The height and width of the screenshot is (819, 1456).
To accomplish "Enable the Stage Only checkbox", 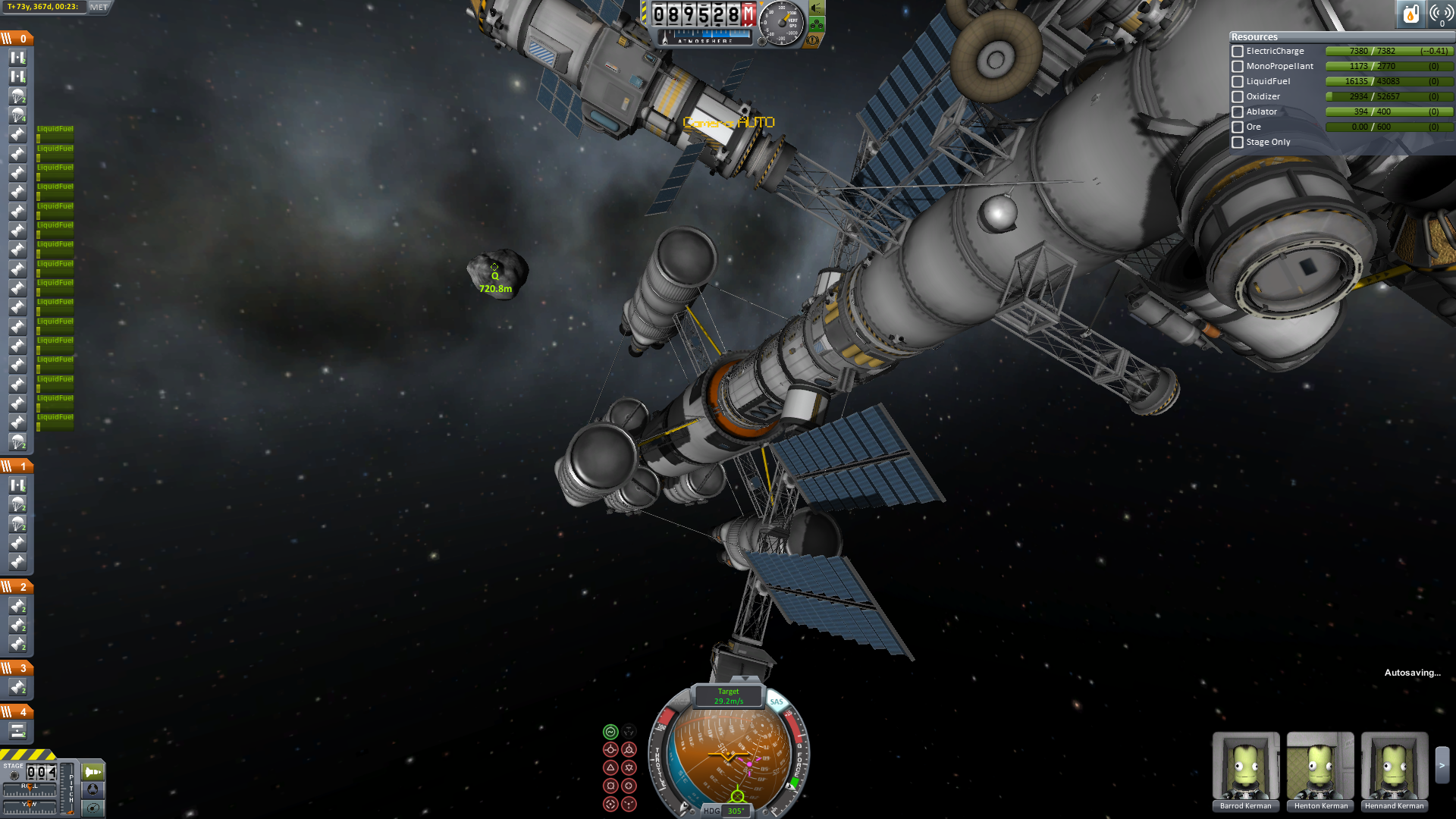I will (1238, 143).
